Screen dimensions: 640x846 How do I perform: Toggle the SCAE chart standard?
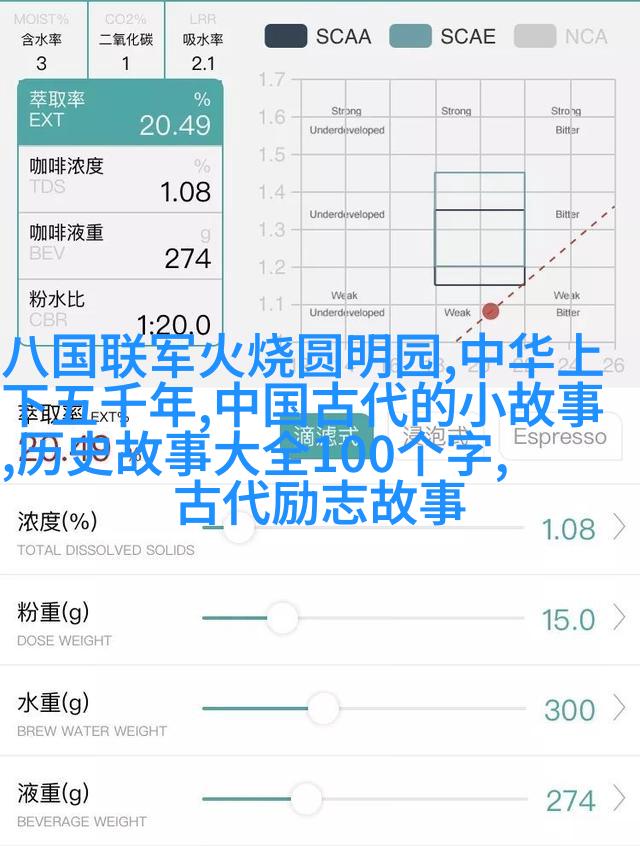(441, 37)
